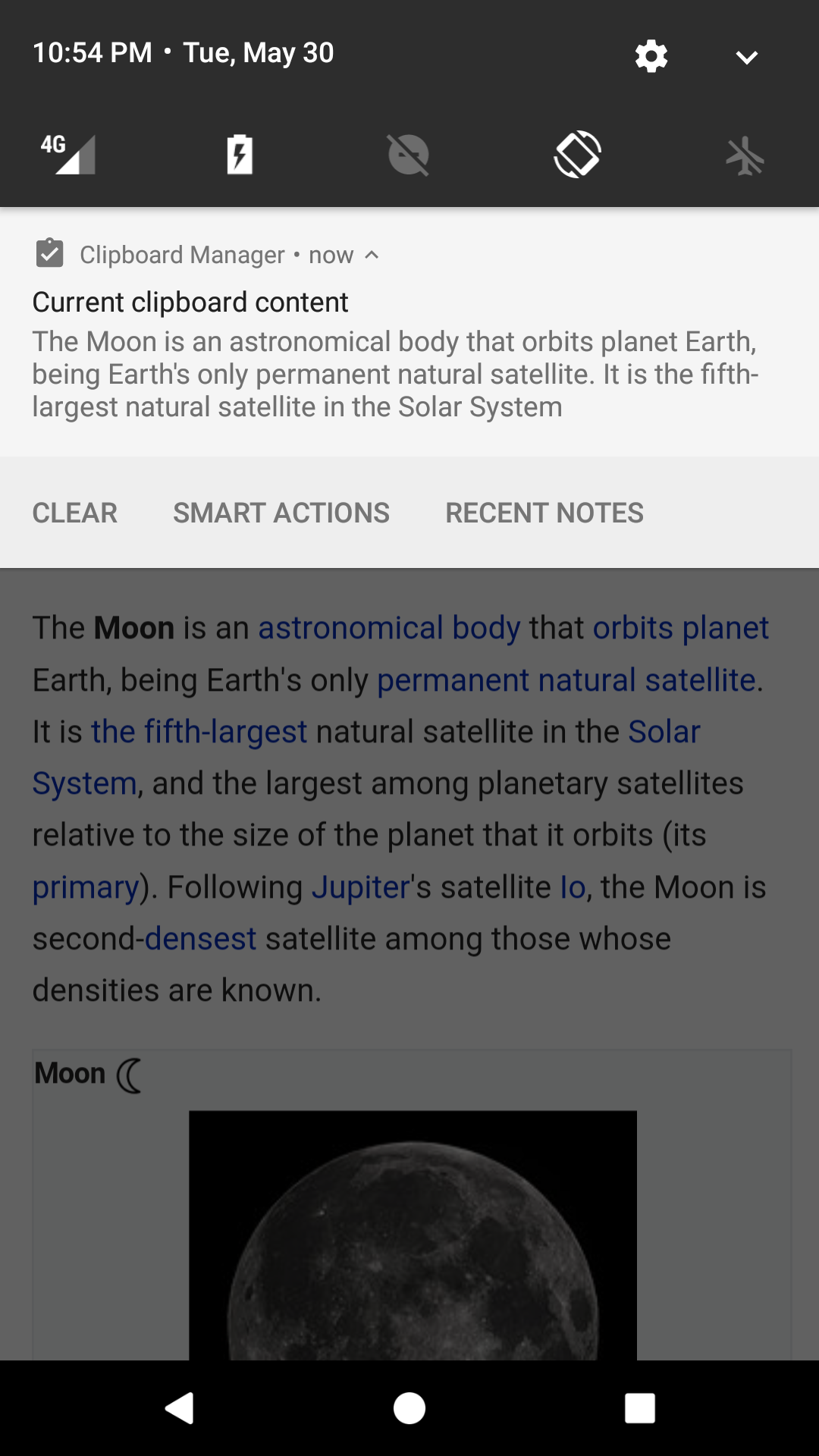819x1456 pixels.
Task: Toggle the battery saver tile
Action: pos(240,154)
